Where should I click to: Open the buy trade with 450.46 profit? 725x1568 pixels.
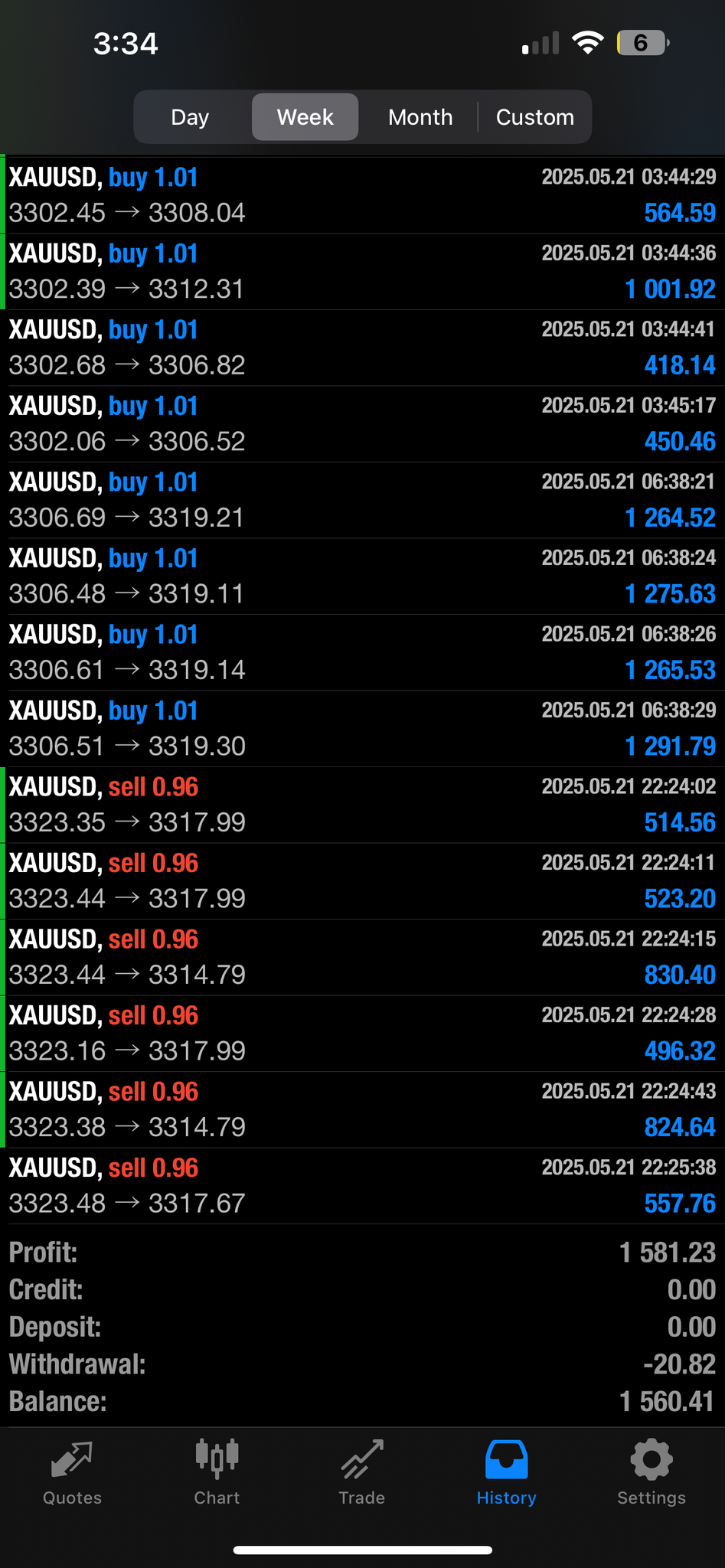pos(362,423)
